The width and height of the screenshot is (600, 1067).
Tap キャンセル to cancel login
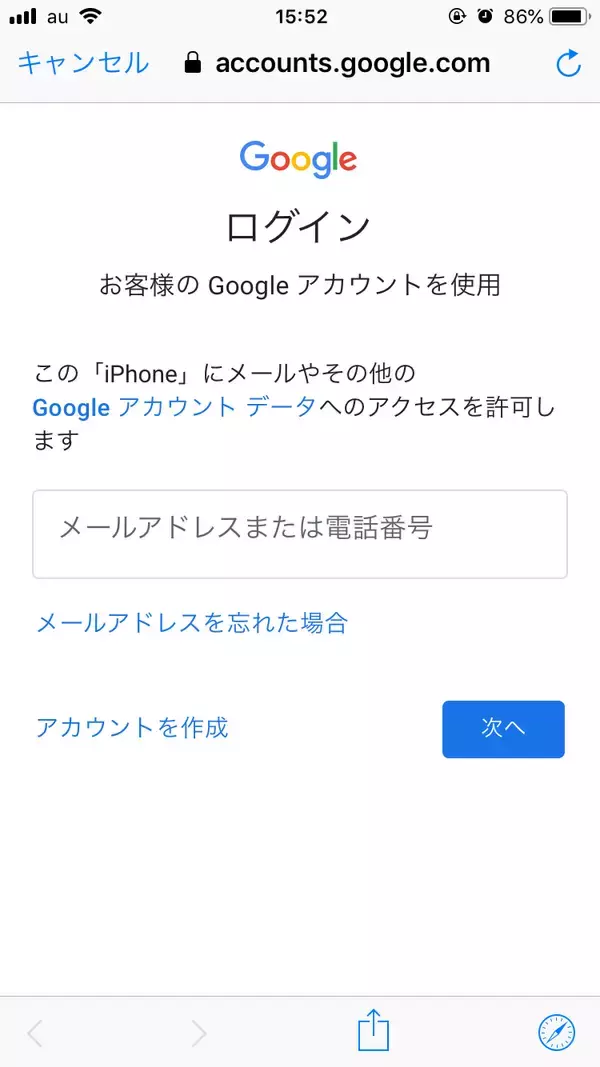[83, 64]
